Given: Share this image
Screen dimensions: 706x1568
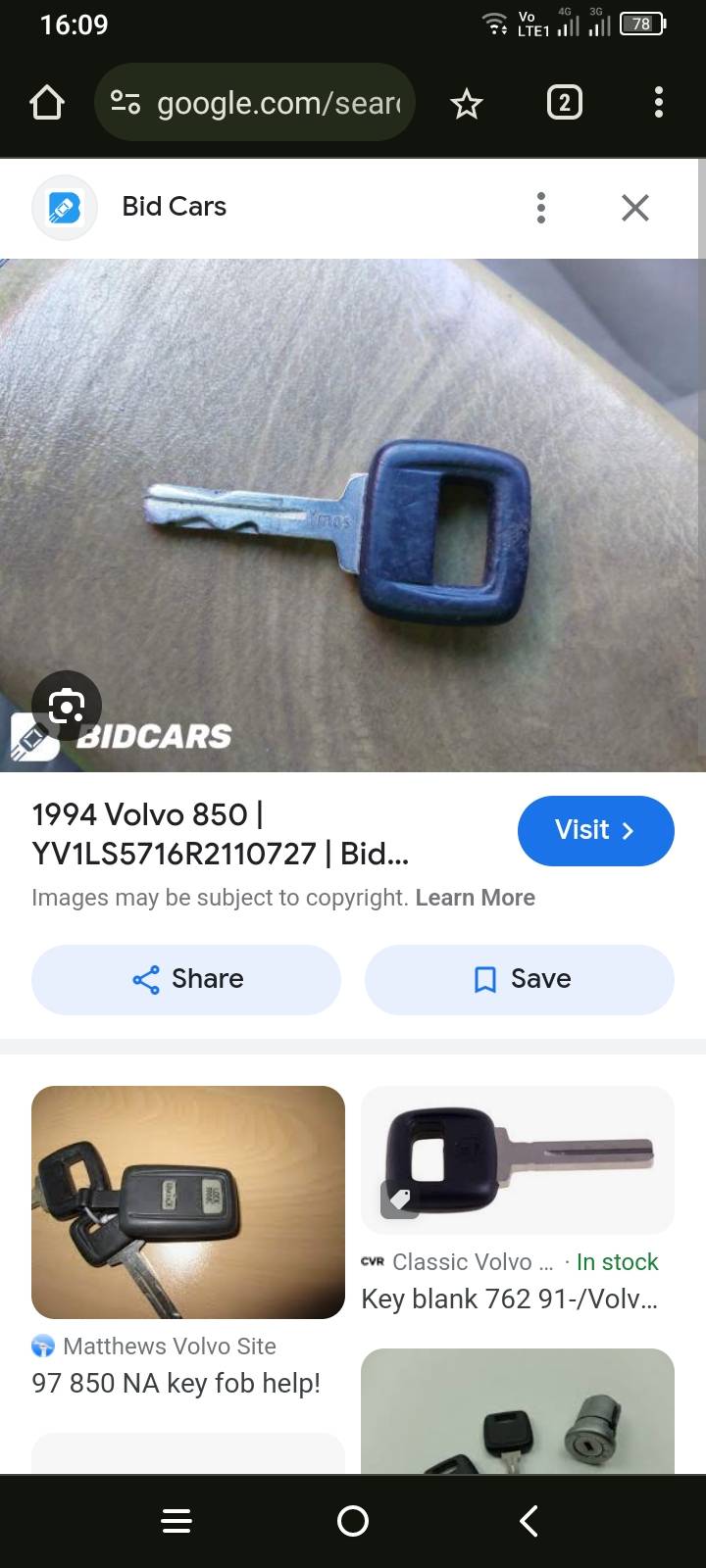Looking at the screenshot, I should [x=186, y=979].
